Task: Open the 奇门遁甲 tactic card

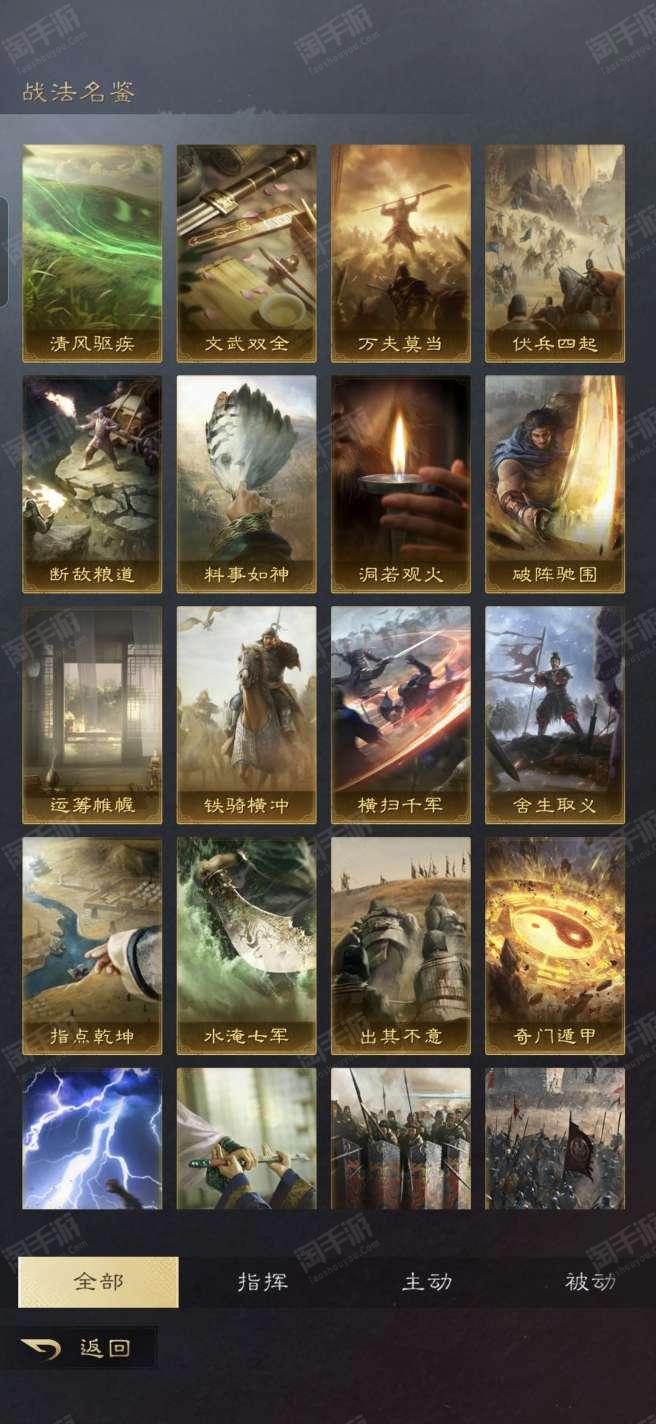Action: tap(555, 946)
